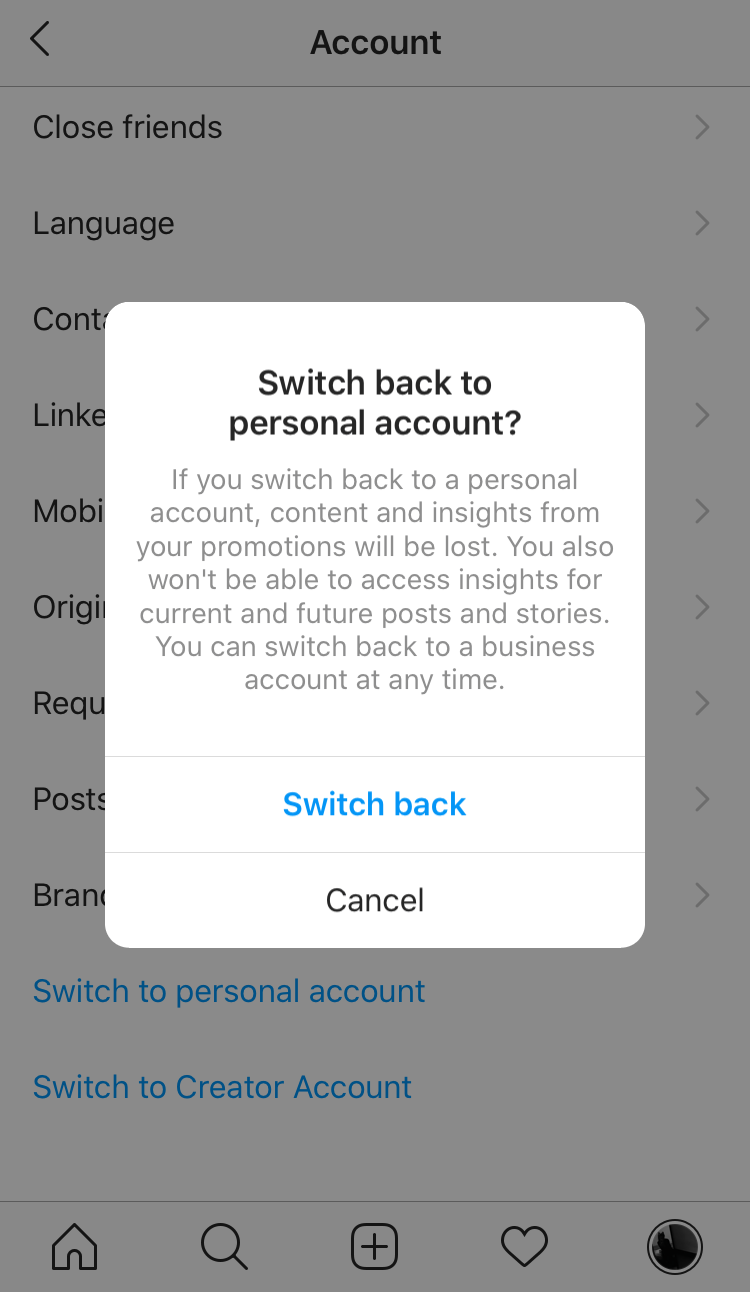Go to the Home tab
The image size is (750, 1292).
[75, 1247]
